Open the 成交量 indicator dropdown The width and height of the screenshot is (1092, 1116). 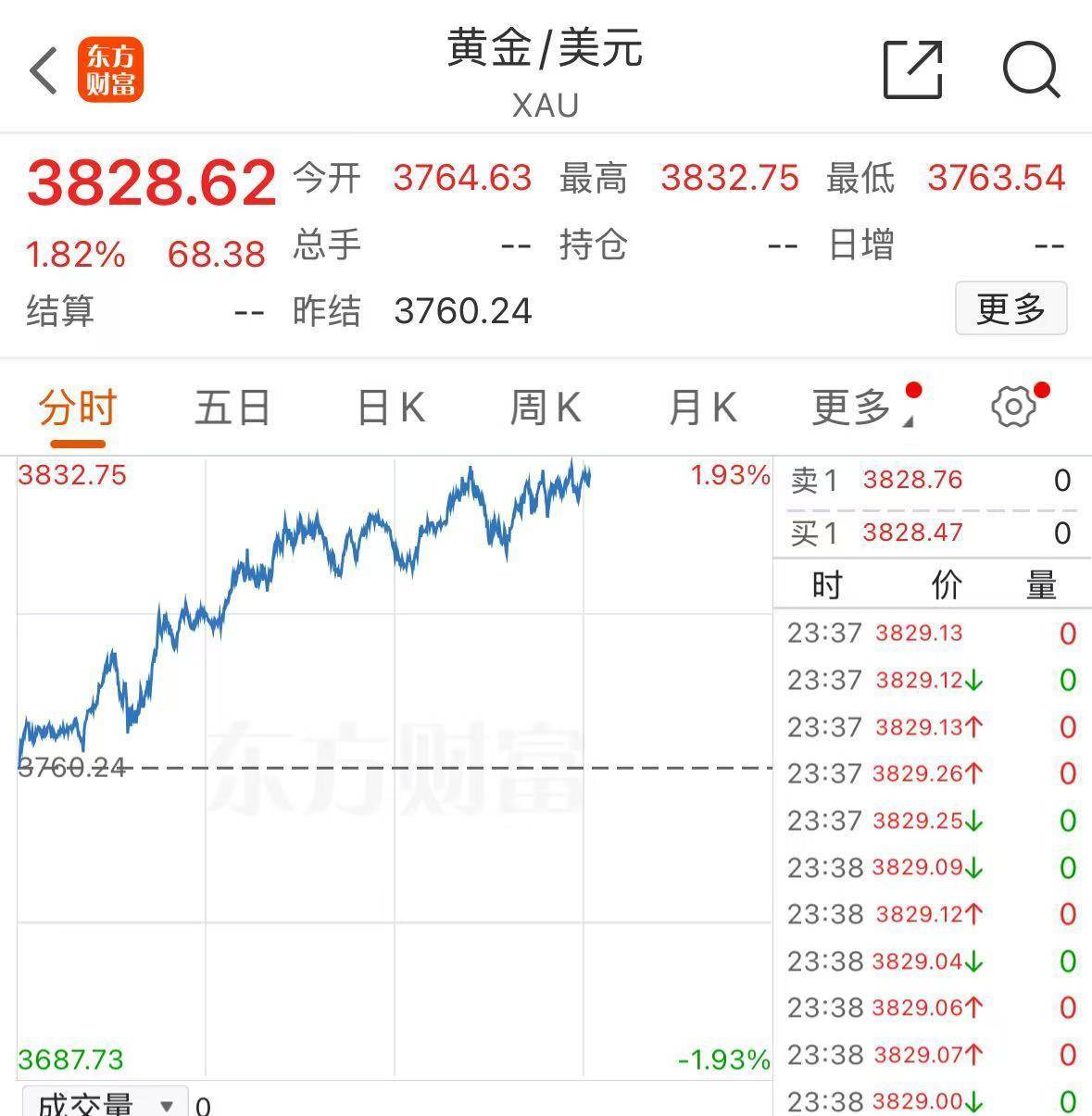(104, 1104)
